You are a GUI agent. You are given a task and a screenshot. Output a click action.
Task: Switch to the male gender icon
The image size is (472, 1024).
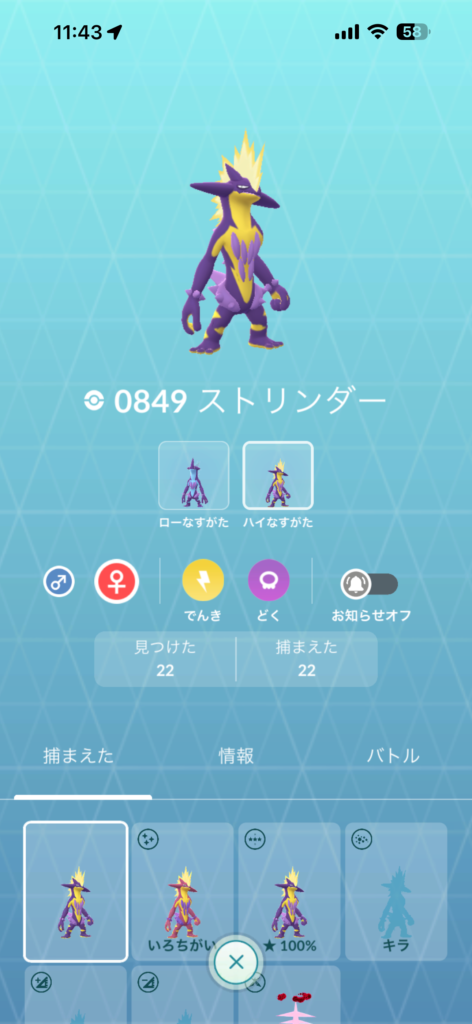(59, 581)
